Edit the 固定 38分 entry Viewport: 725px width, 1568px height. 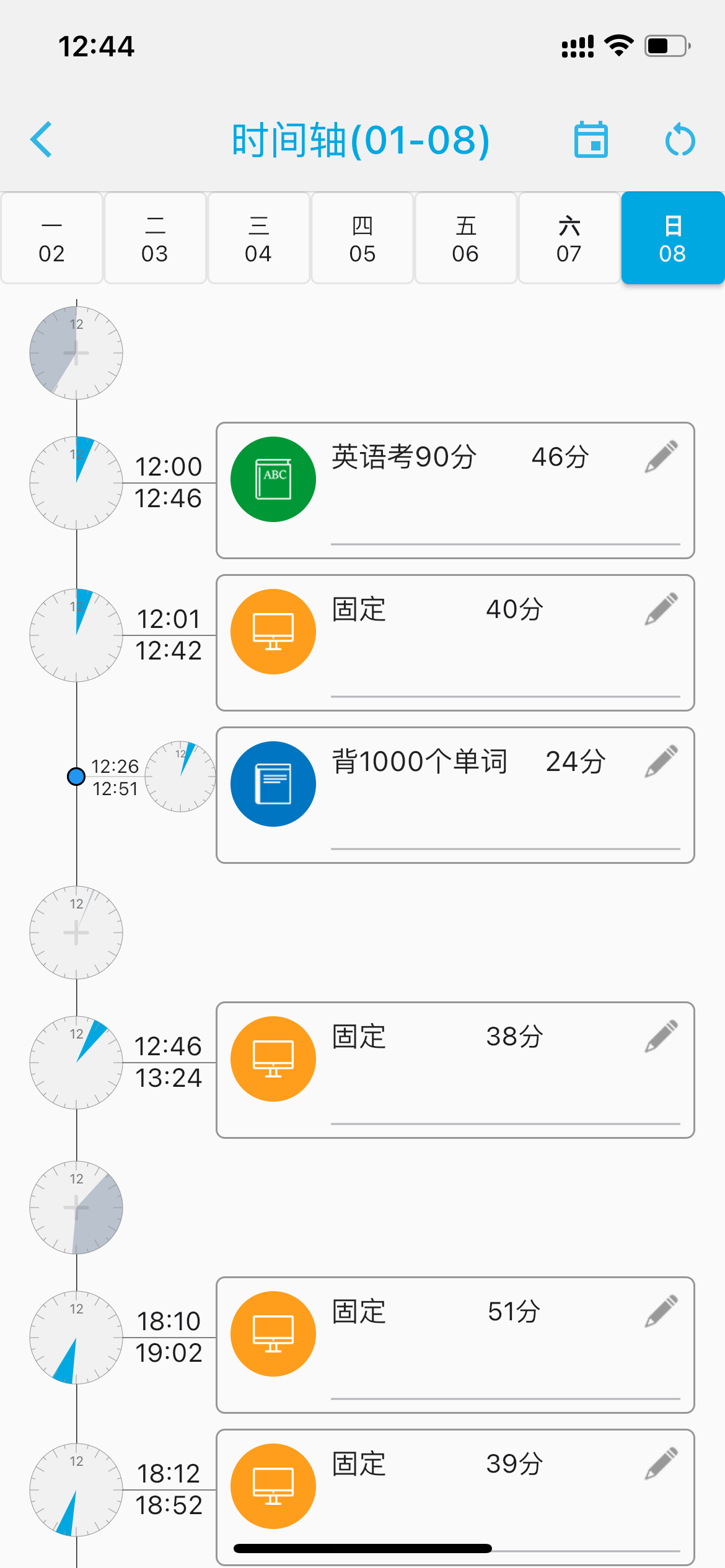(661, 1037)
